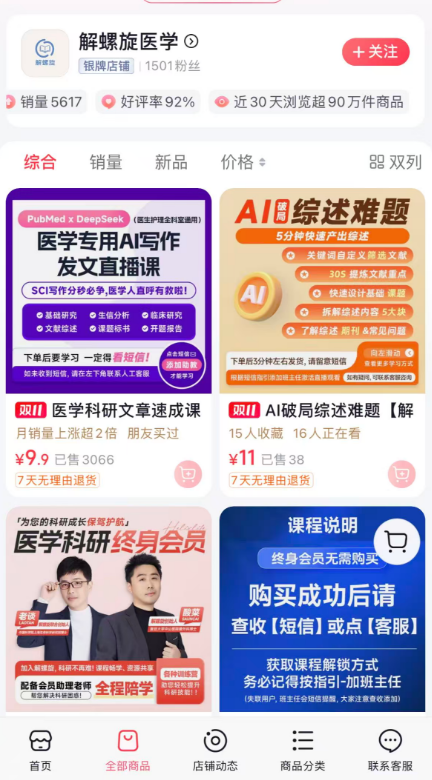
Task: Open the 医学科研文章速成课 product card
Action: coord(108,342)
